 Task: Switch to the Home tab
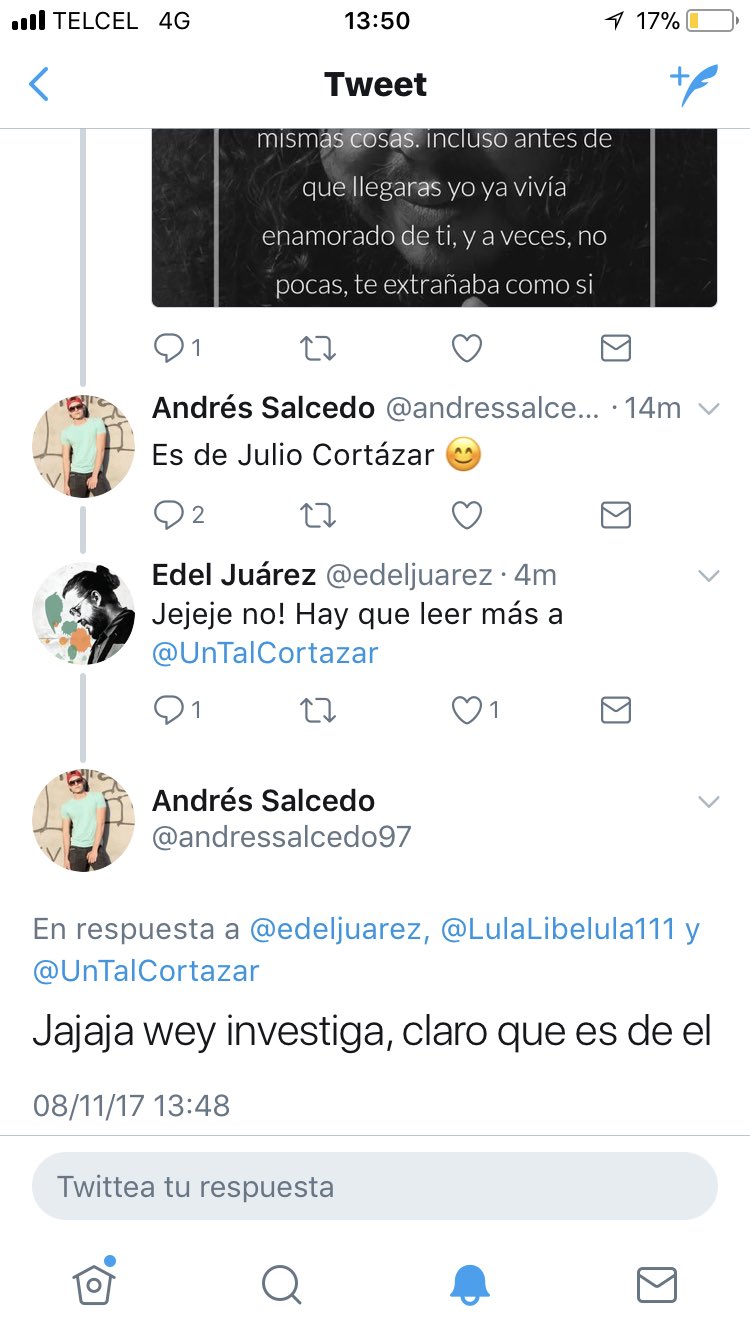tap(94, 1283)
